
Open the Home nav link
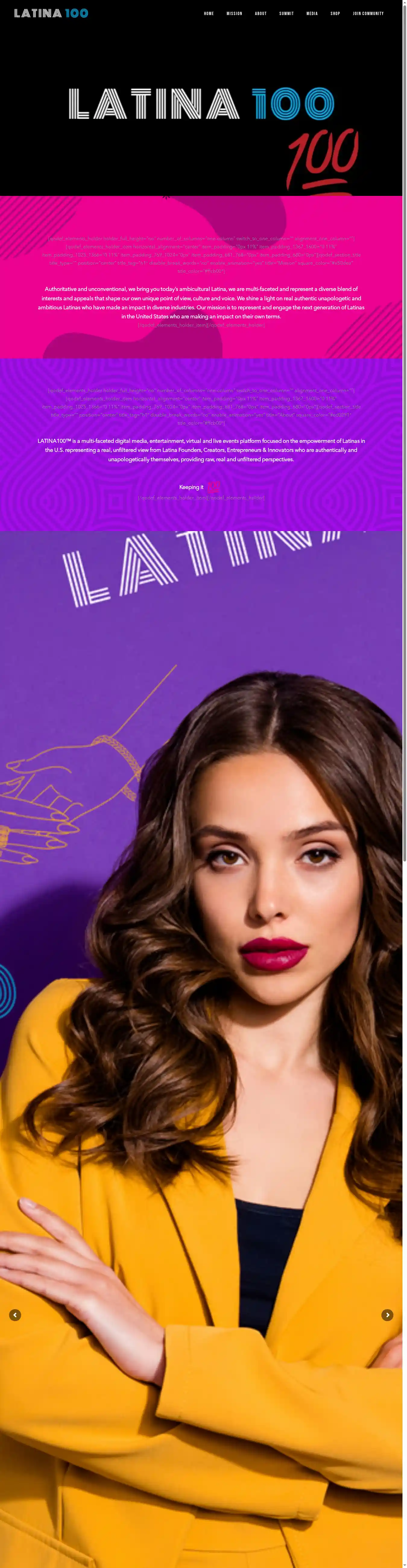pos(209,13)
